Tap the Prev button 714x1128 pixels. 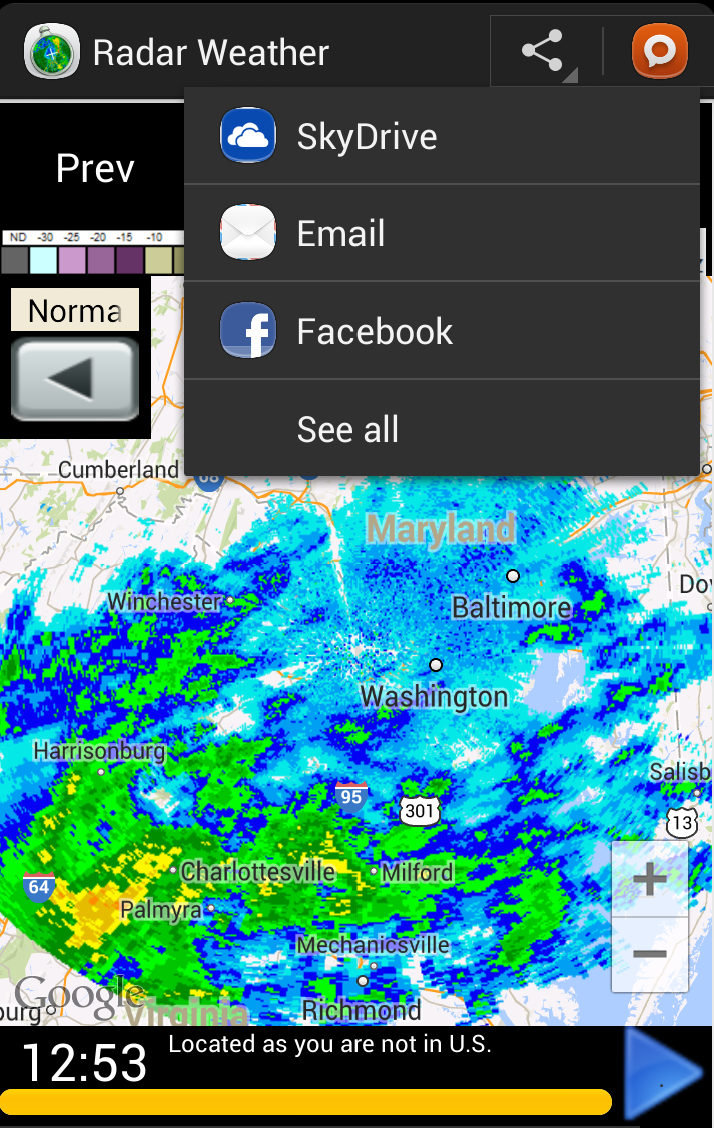[95, 168]
